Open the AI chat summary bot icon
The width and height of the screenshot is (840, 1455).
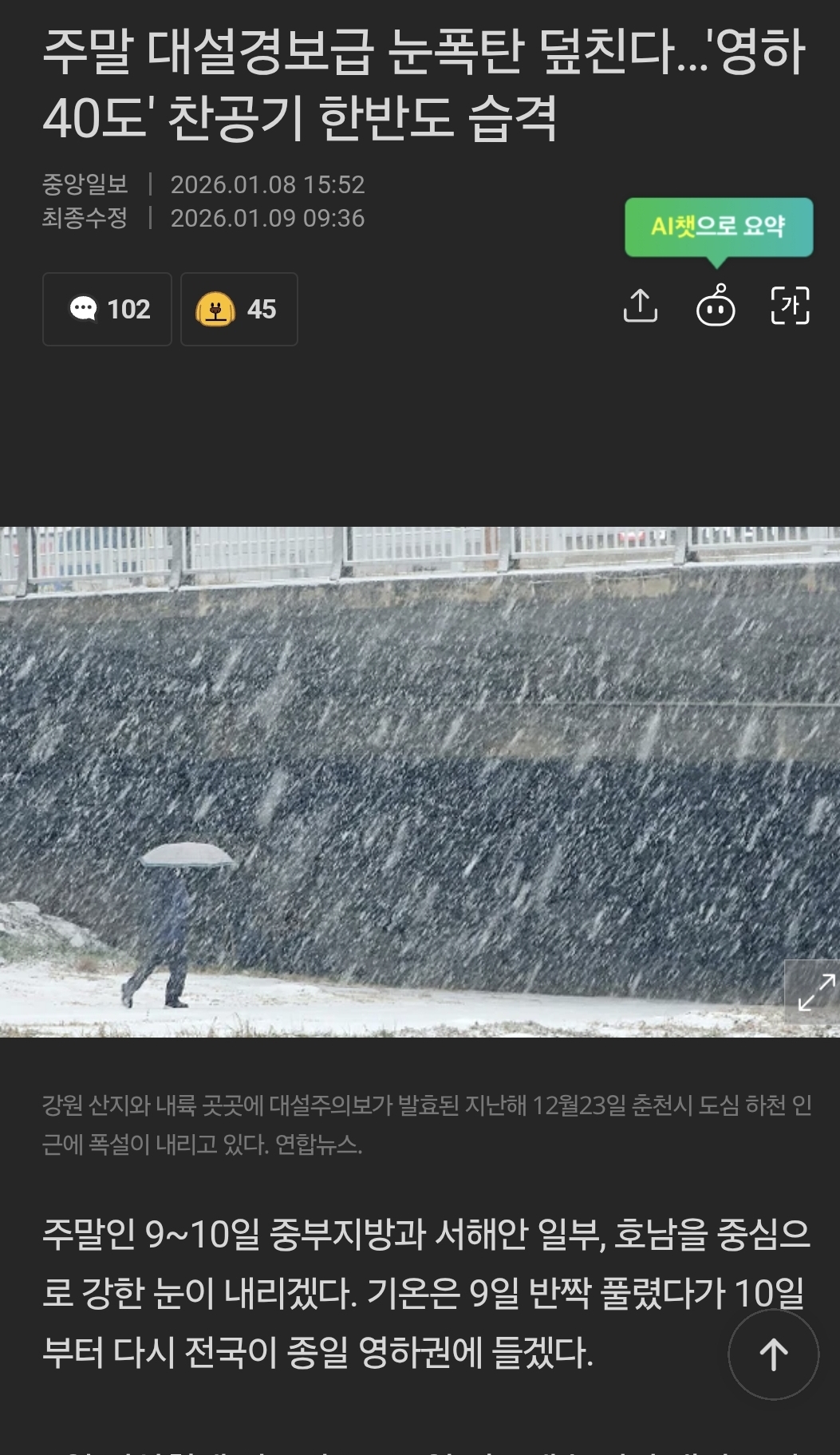click(716, 306)
